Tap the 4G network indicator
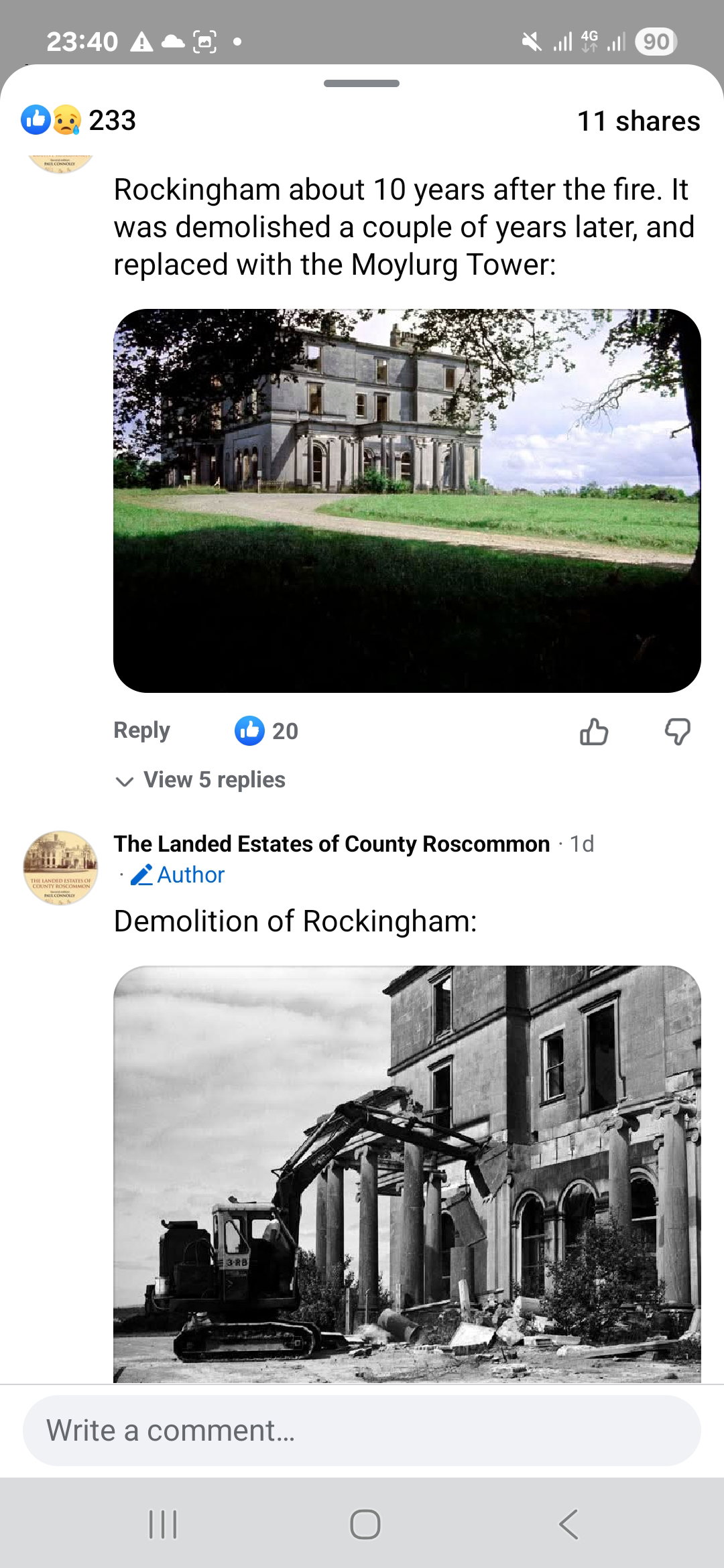The width and height of the screenshot is (724, 1568). pyautogui.click(x=589, y=42)
